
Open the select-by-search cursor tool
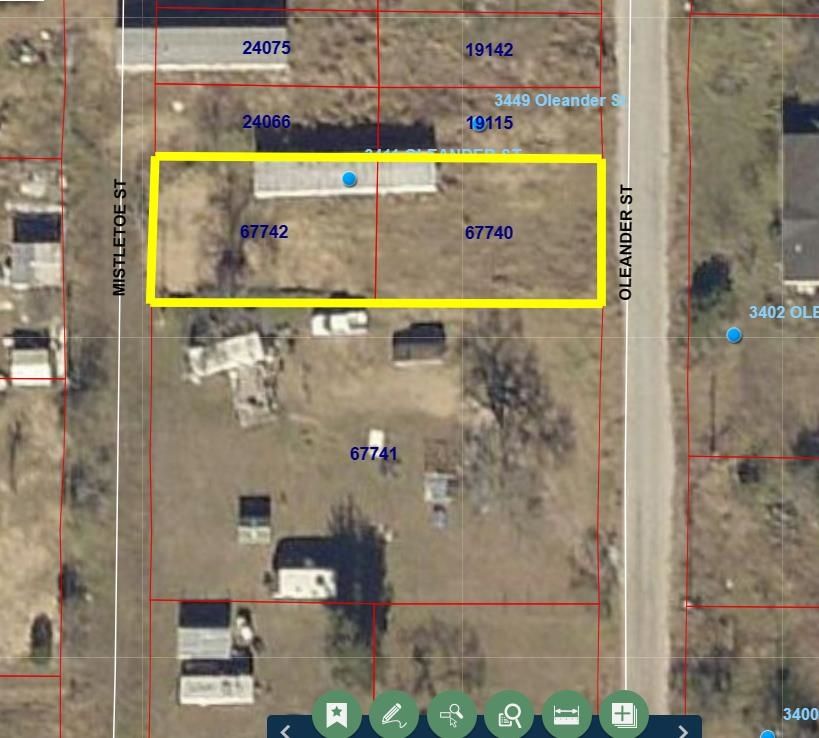(451, 714)
